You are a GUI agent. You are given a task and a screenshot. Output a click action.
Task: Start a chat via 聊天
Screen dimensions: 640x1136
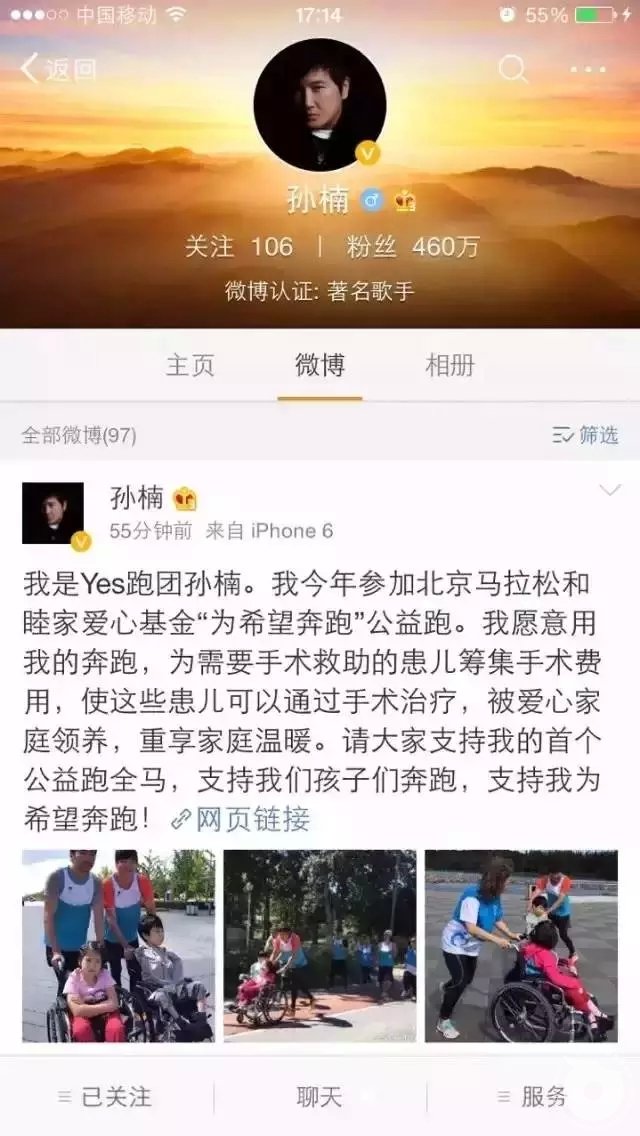[320, 1097]
